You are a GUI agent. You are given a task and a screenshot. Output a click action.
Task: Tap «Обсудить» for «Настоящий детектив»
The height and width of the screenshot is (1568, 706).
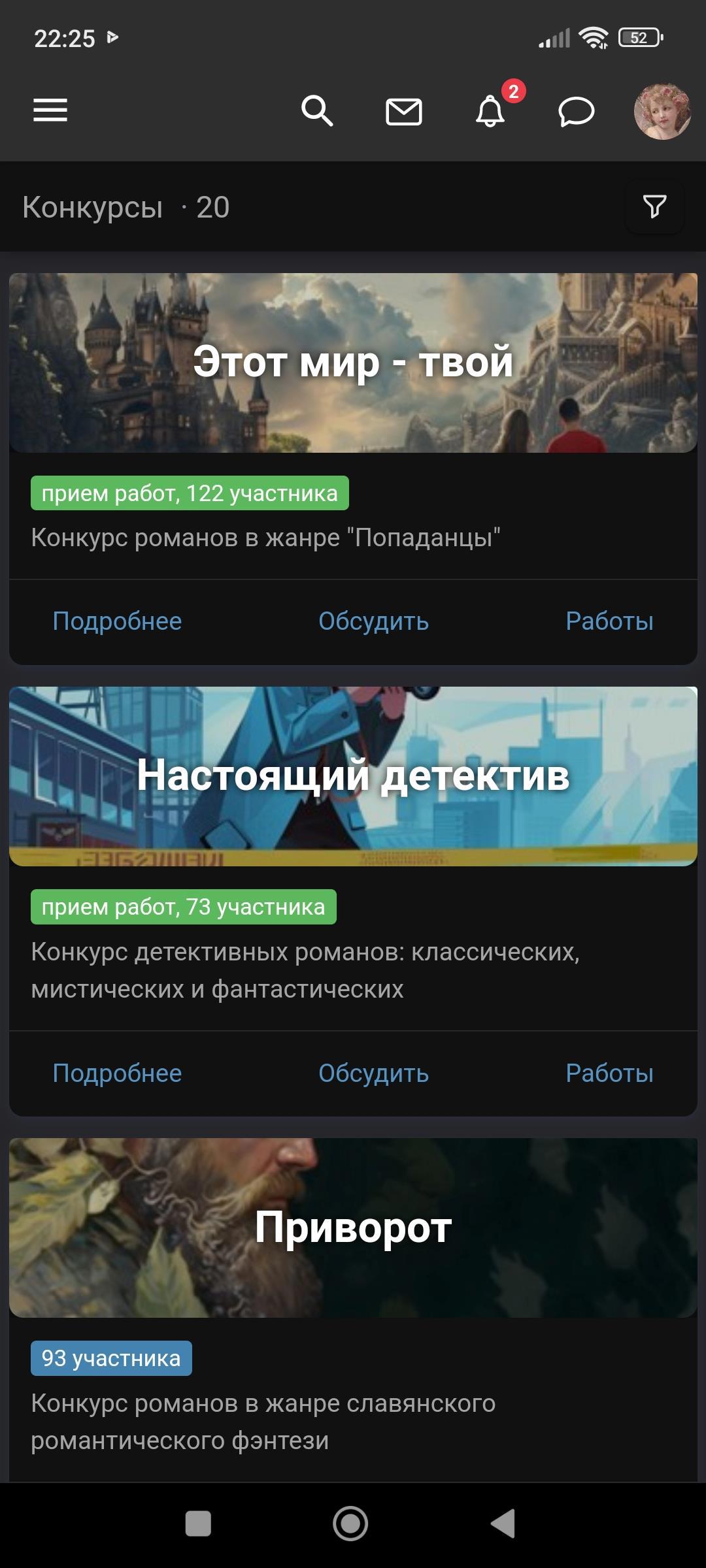point(373,1073)
